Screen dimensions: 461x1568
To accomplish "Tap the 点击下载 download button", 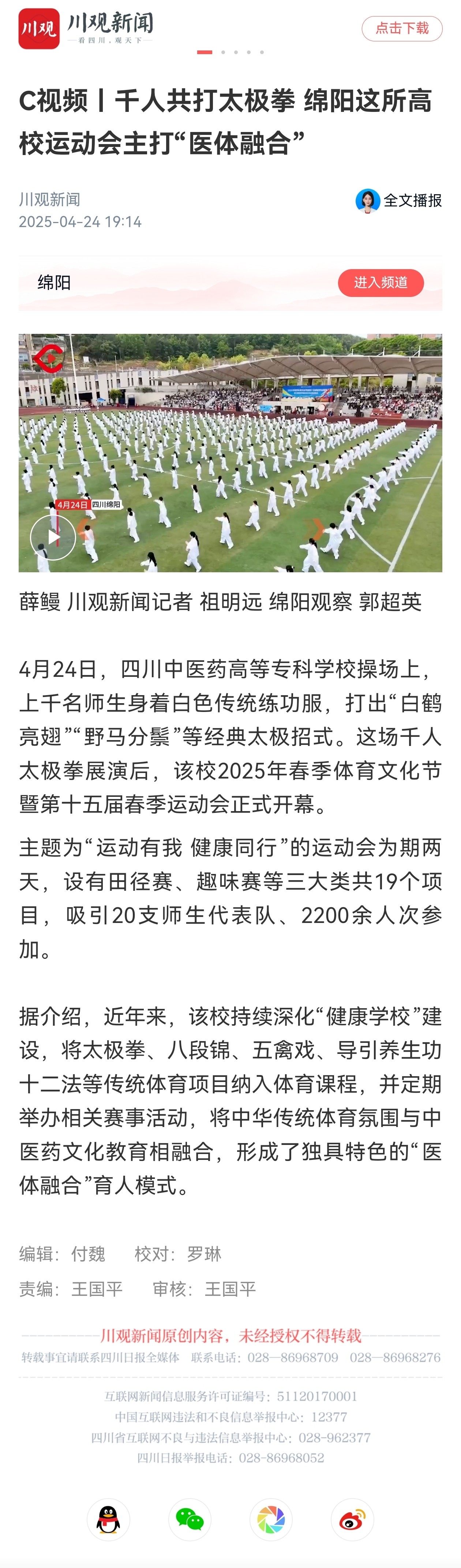I will pos(401,29).
